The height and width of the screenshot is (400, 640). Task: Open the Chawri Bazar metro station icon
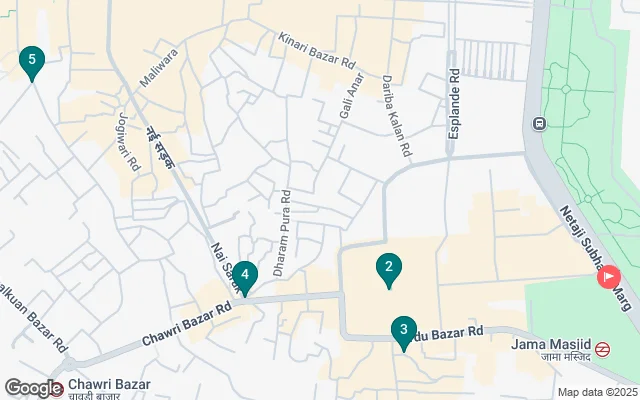(x=57, y=386)
